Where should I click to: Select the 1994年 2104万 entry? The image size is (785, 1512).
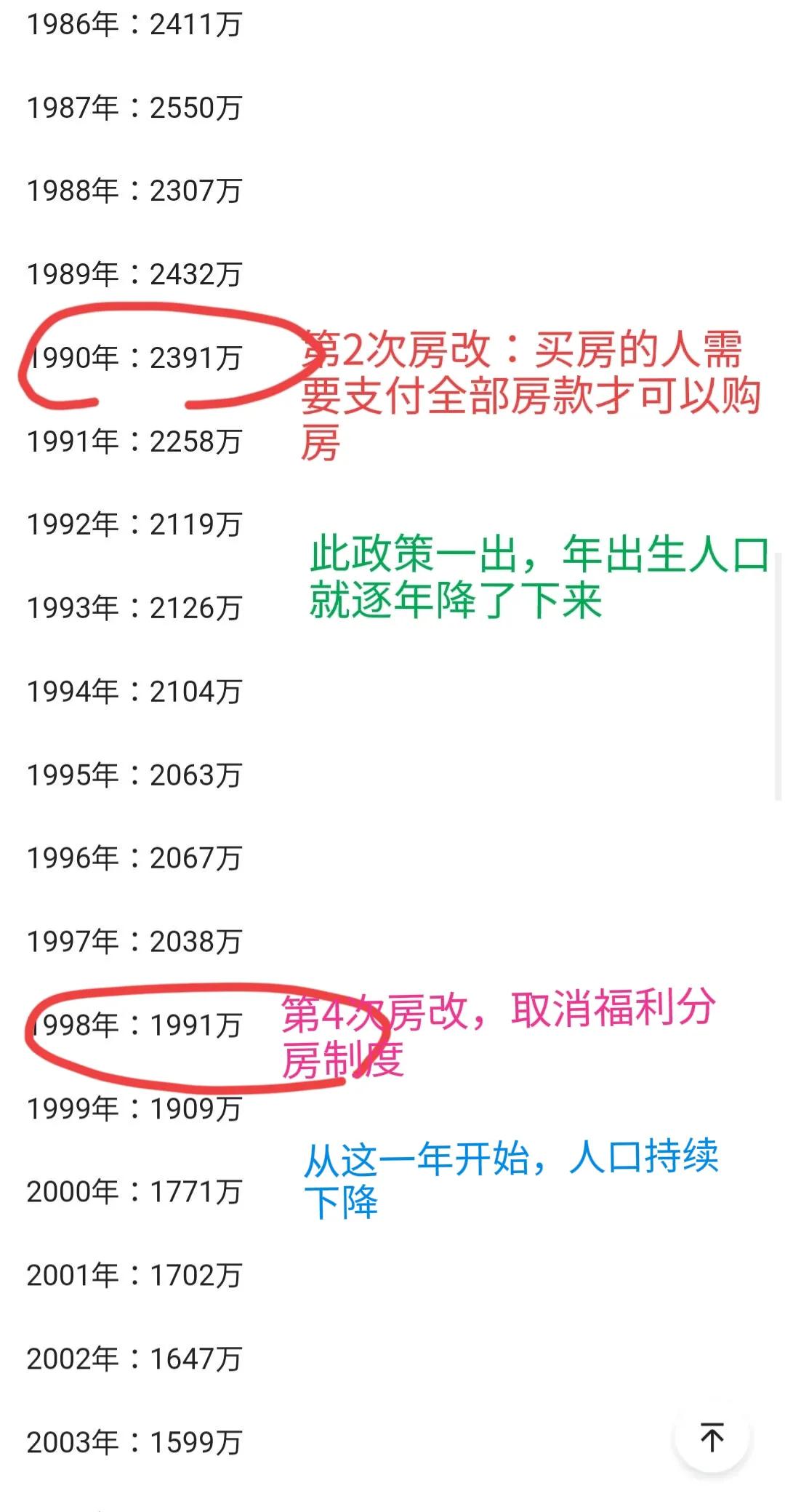tap(134, 692)
